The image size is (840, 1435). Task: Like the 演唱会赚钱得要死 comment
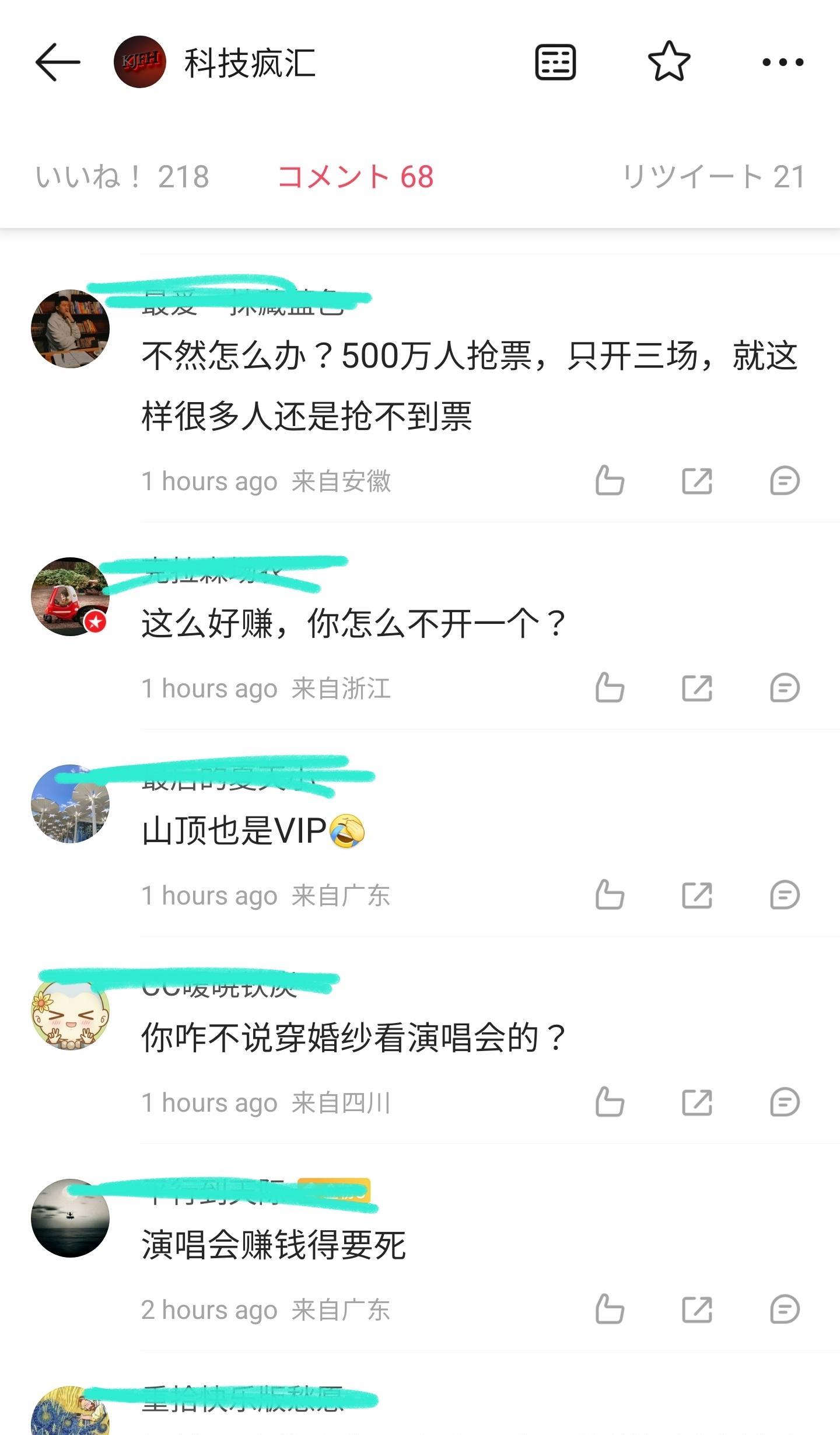click(x=610, y=1309)
